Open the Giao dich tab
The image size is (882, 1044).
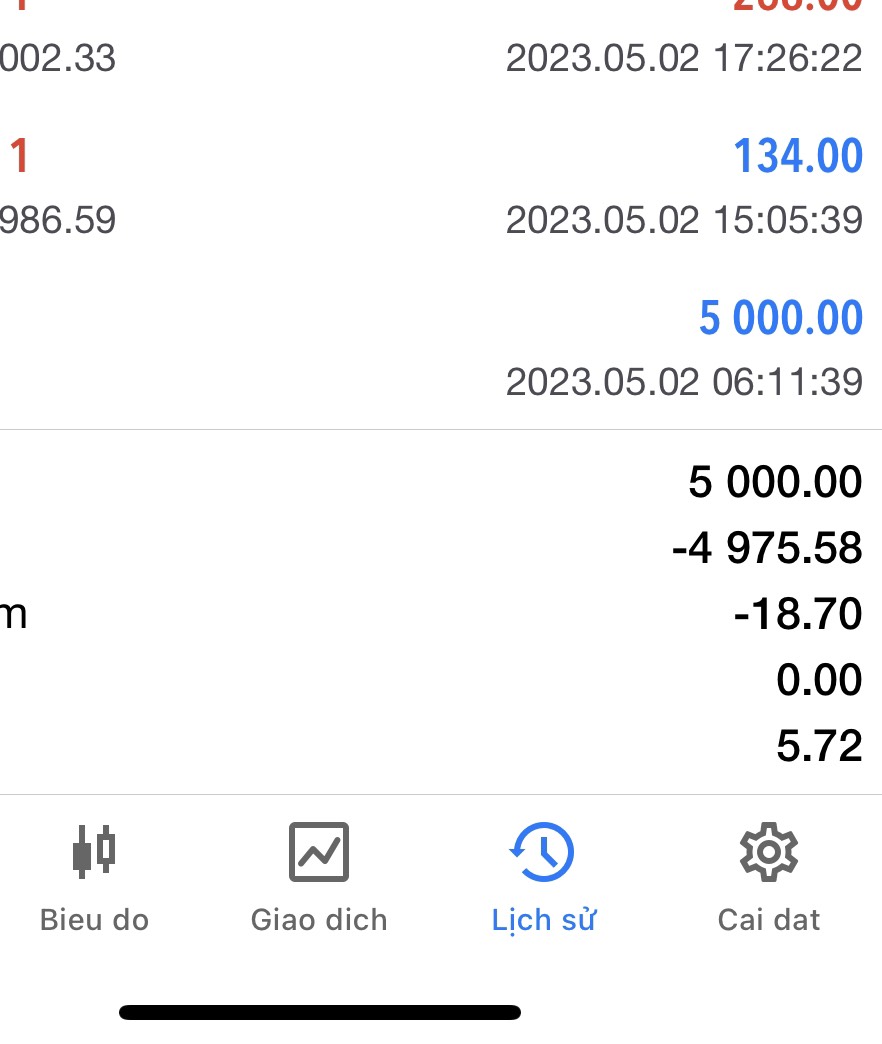(319, 877)
